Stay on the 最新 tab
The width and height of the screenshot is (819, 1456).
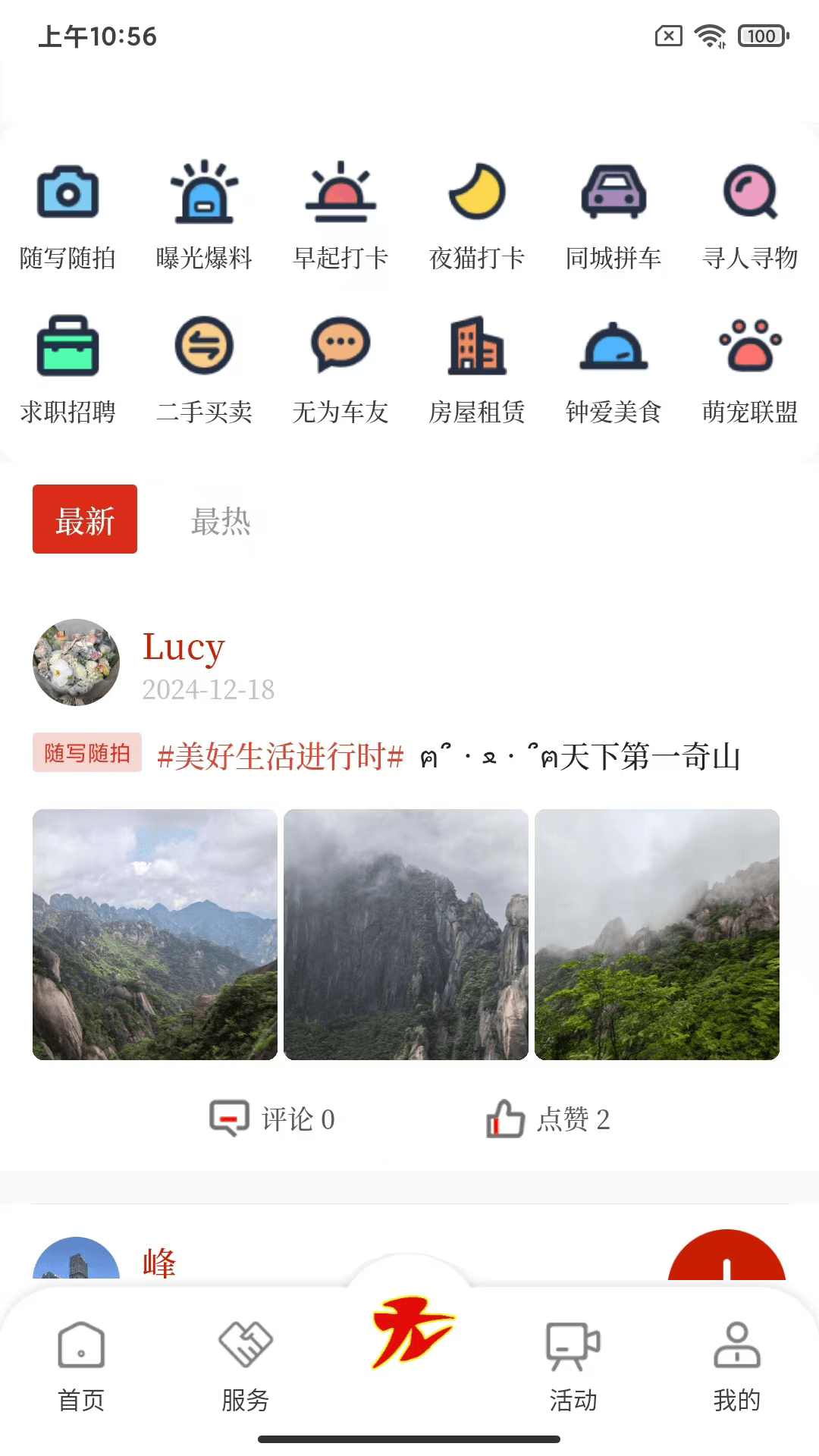(x=84, y=519)
